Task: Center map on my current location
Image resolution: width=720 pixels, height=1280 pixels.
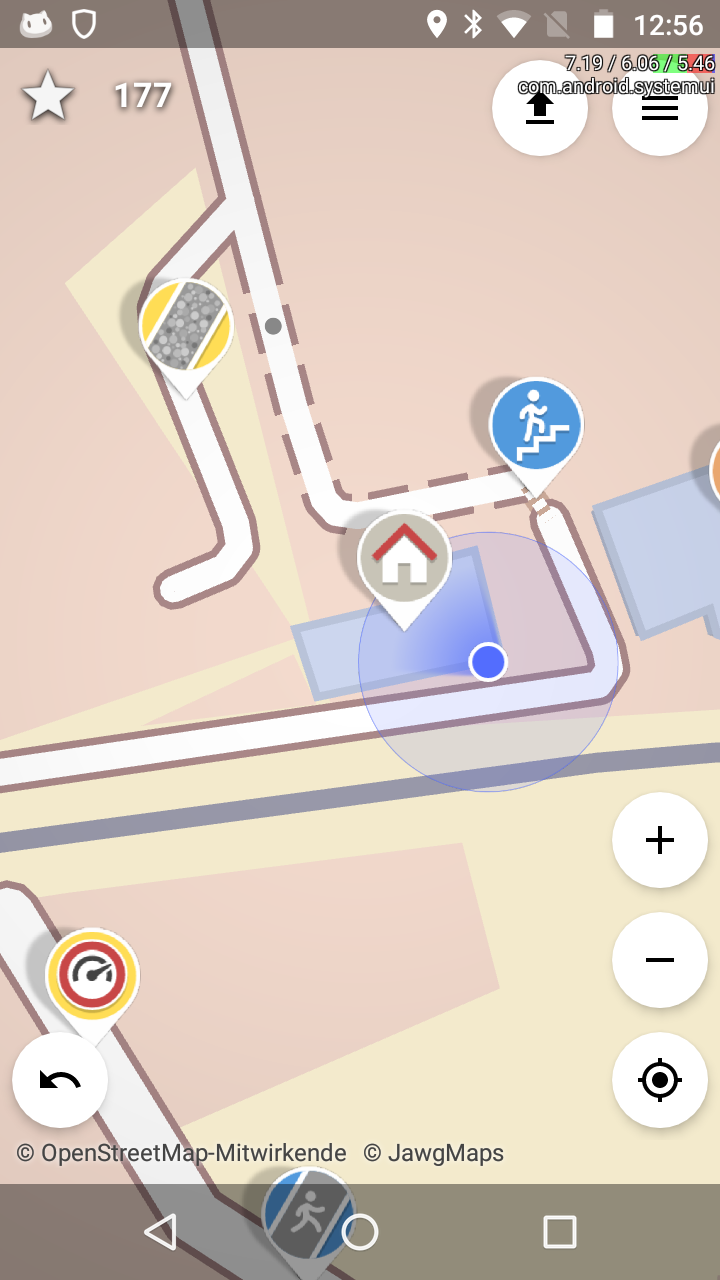Action: tap(660, 1080)
